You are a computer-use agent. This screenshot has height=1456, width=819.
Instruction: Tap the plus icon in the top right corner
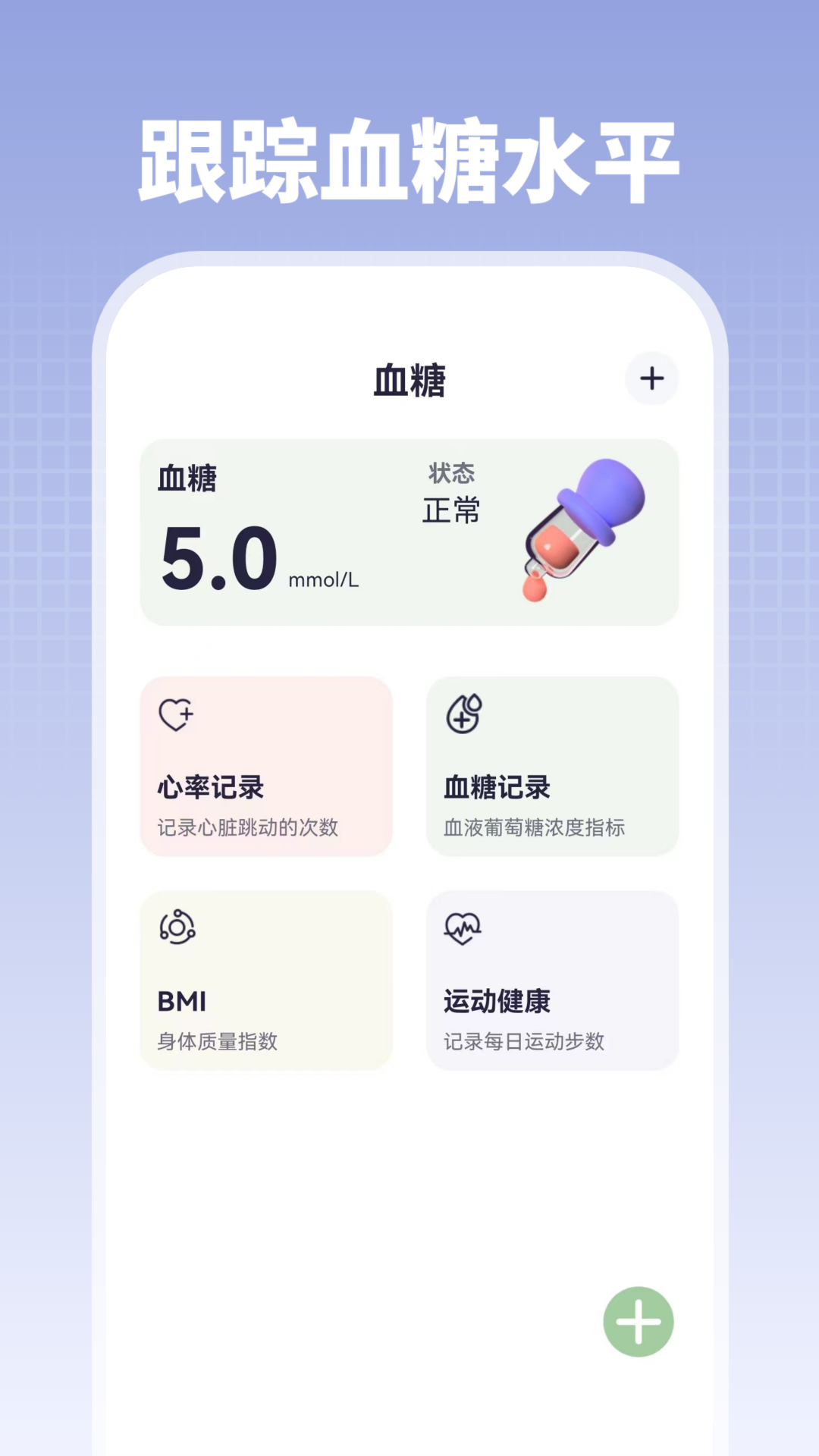point(651,378)
